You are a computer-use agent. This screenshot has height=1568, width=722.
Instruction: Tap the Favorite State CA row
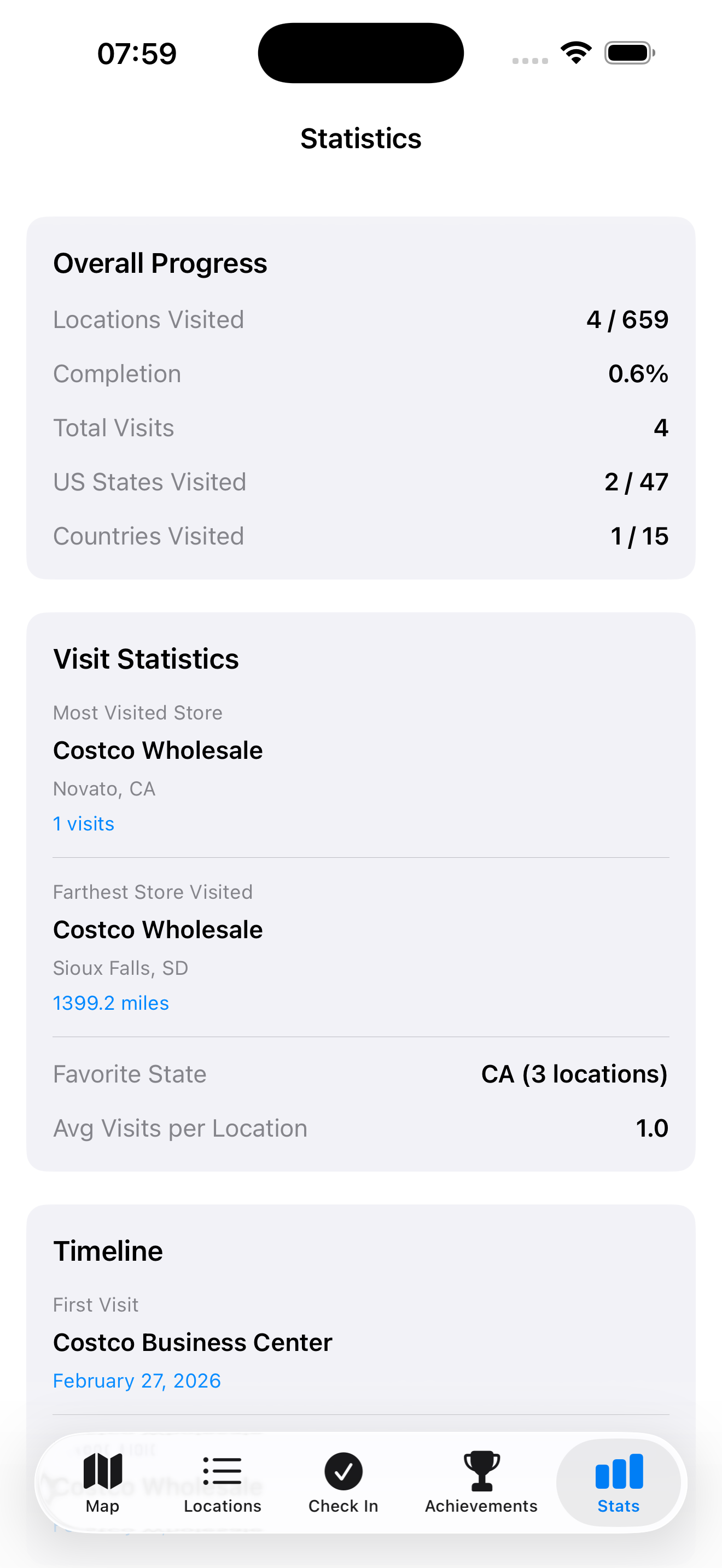(x=361, y=1074)
